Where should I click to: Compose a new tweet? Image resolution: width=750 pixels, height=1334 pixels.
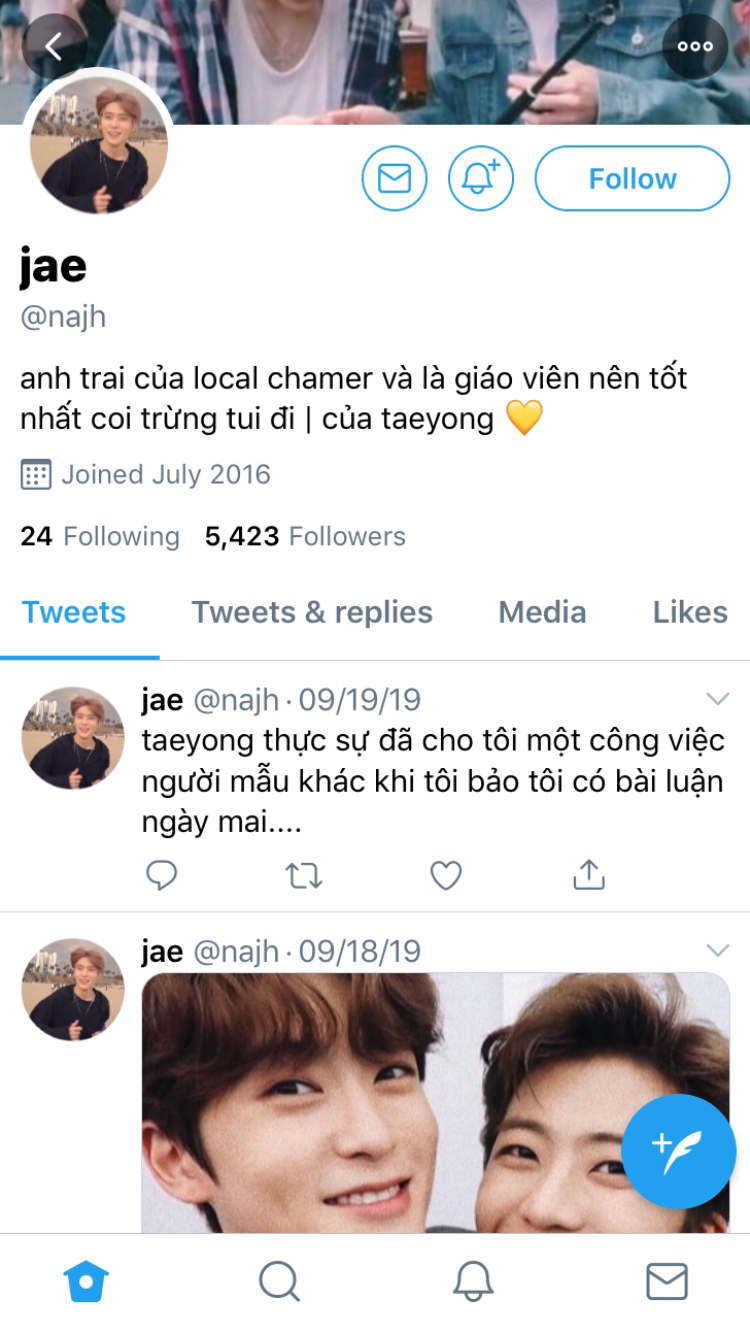(679, 1151)
